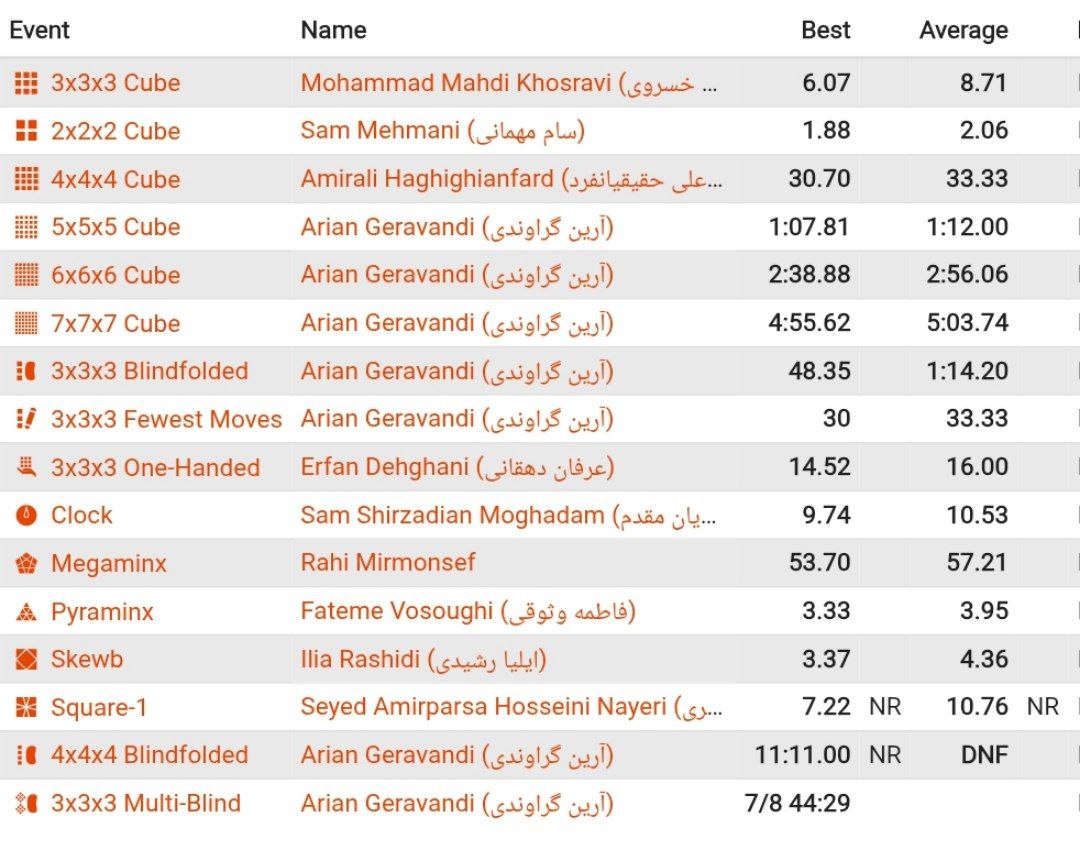This screenshot has height=848, width=1080.
Task: Open the 4x4x4 Blindfolded event link
Action: [149, 755]
